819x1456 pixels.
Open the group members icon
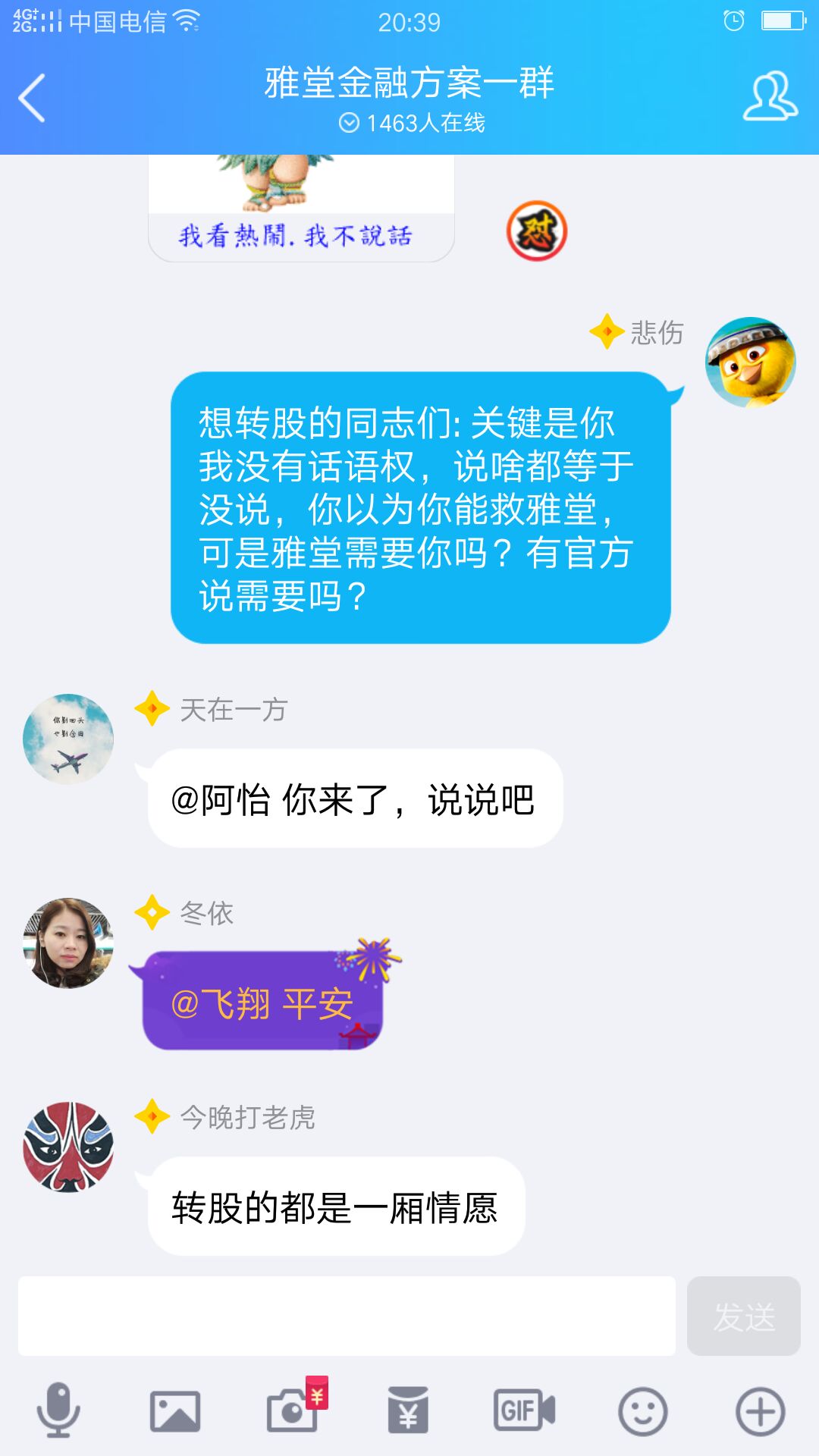tap(770, 97)
